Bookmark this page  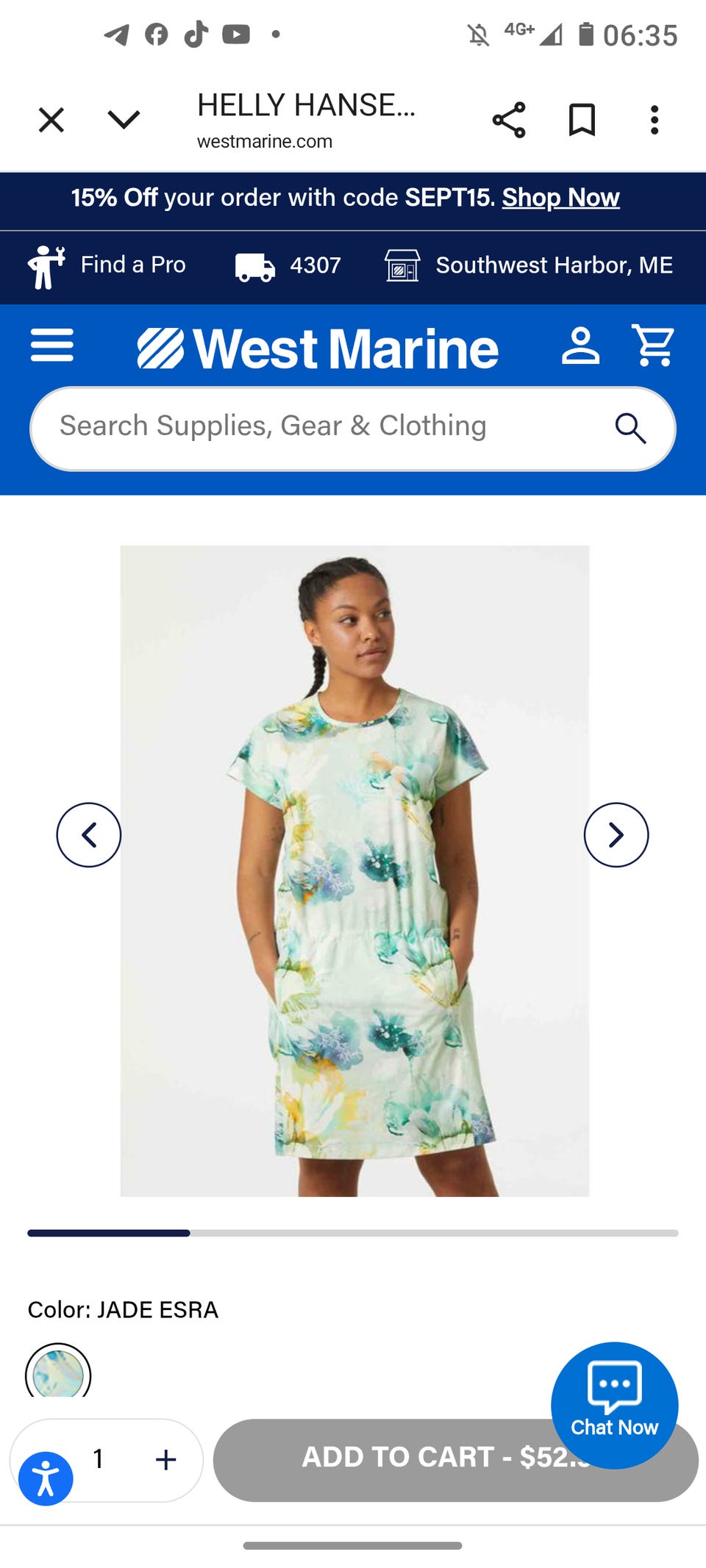coord(582,120)
